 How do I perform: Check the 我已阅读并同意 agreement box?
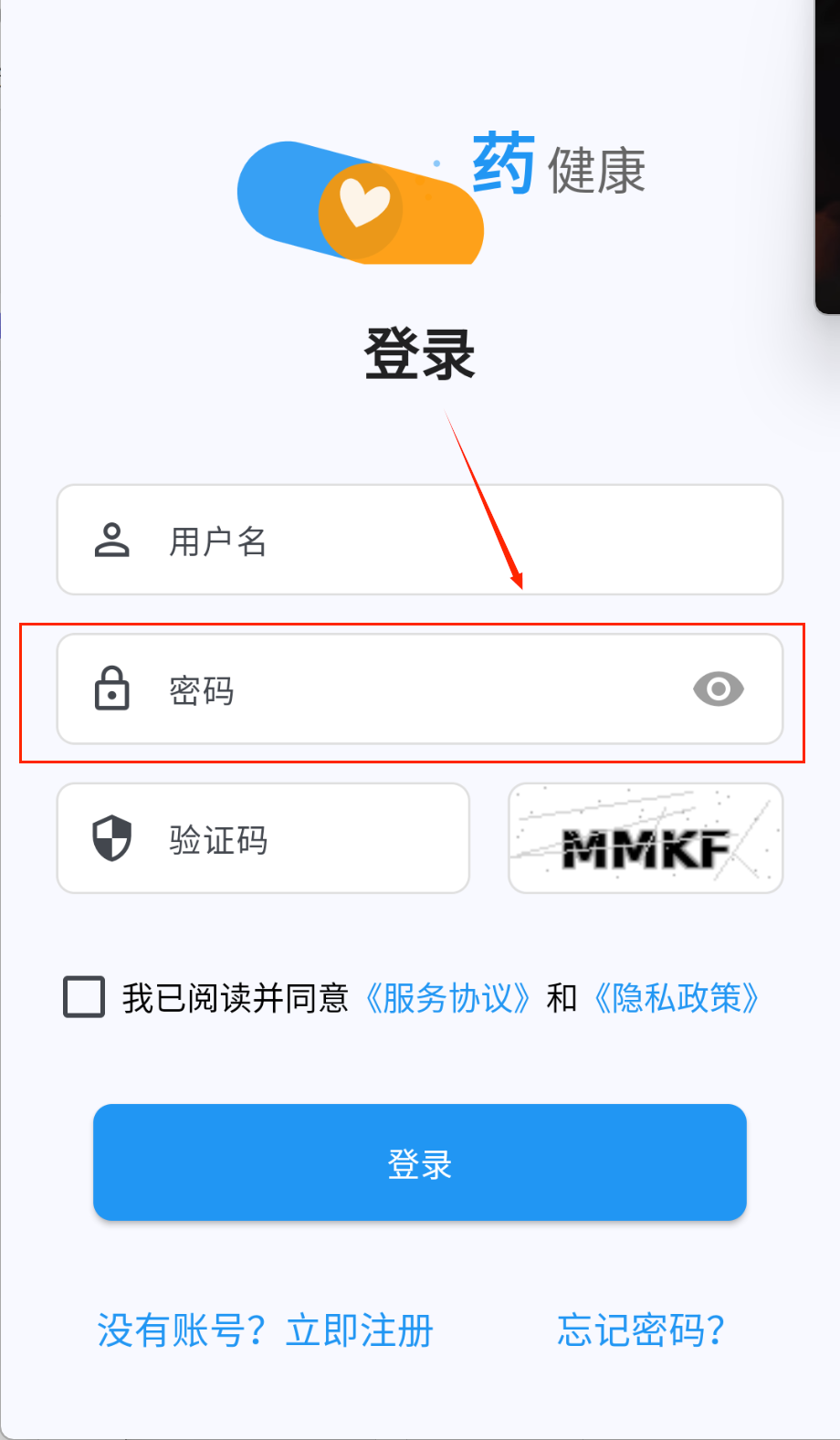[x=84, y=997]
